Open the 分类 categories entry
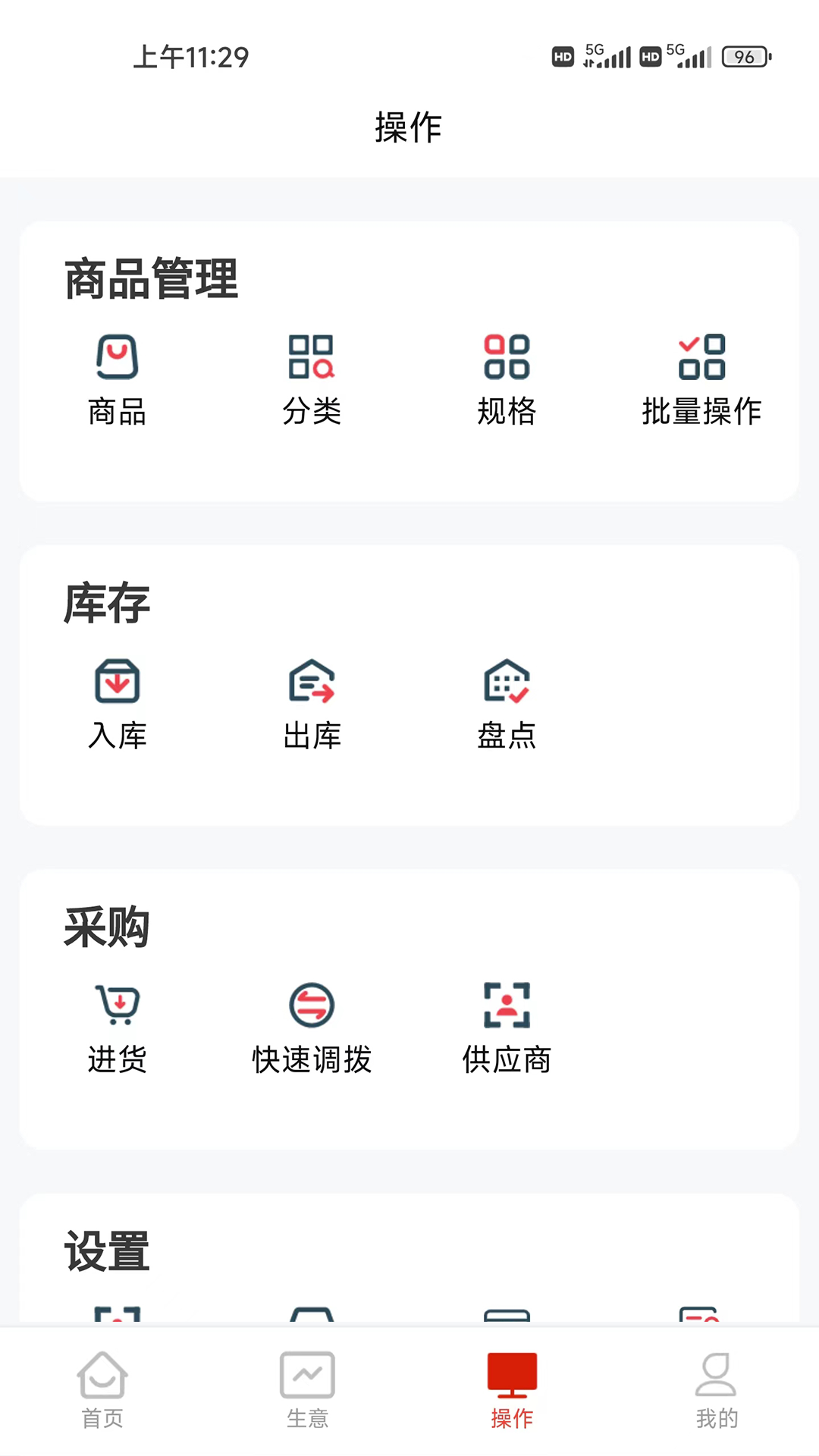The height and width of the screenshot is (1456, 819). 312,379
